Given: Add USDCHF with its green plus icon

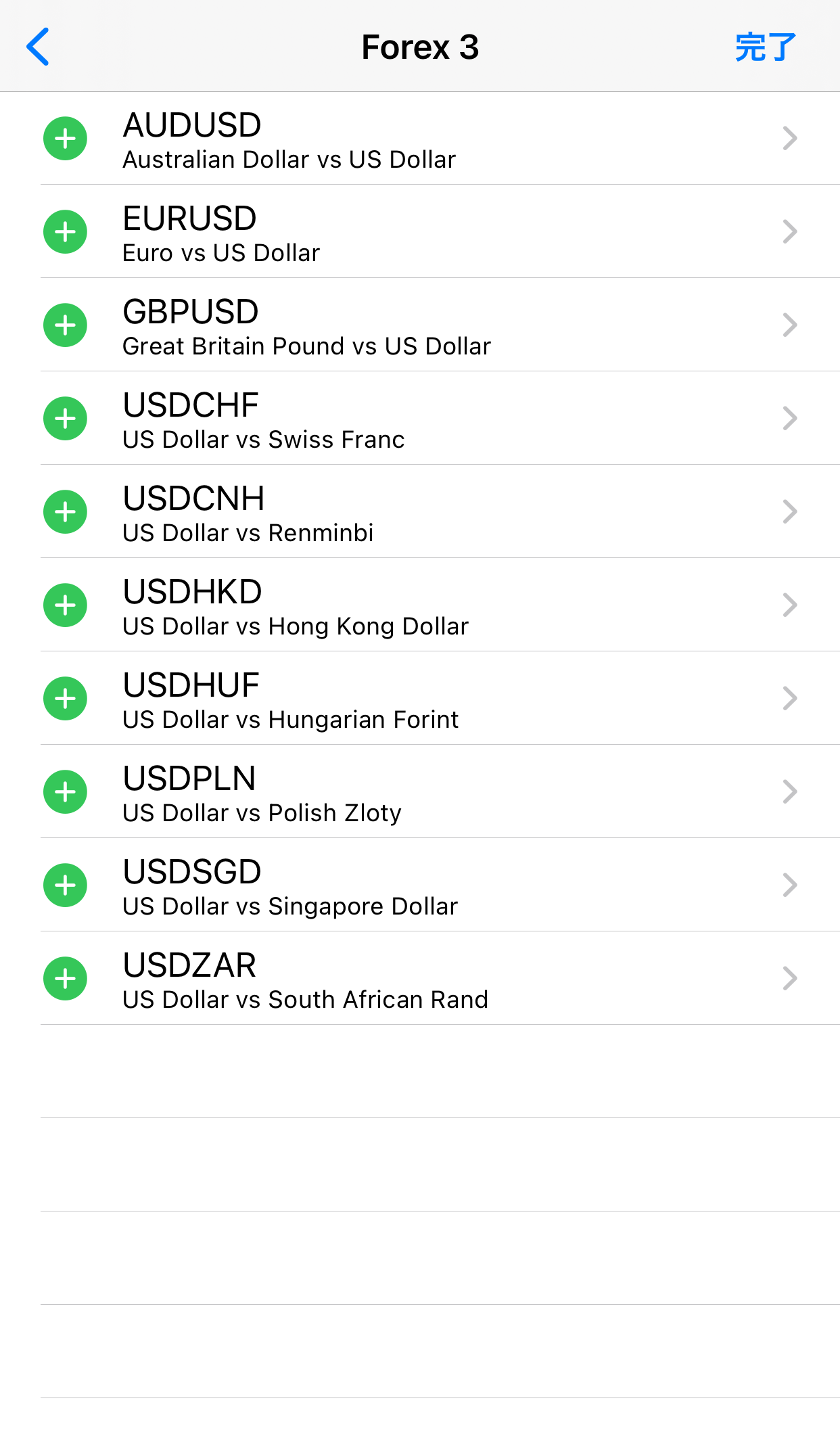Looking at the screenshot, I should [x=65, y=419].
